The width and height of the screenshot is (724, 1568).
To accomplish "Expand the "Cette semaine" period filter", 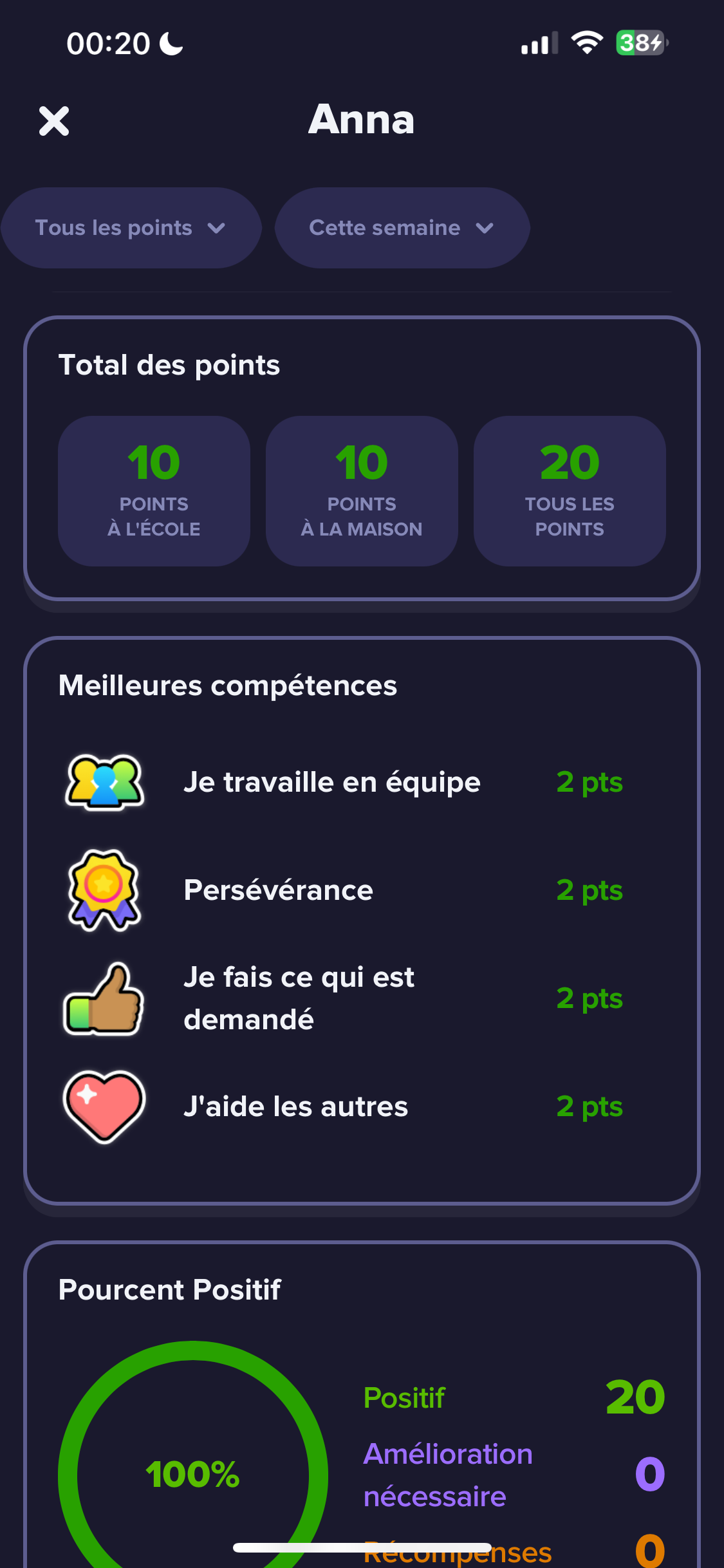I will (x=402, y=228).
